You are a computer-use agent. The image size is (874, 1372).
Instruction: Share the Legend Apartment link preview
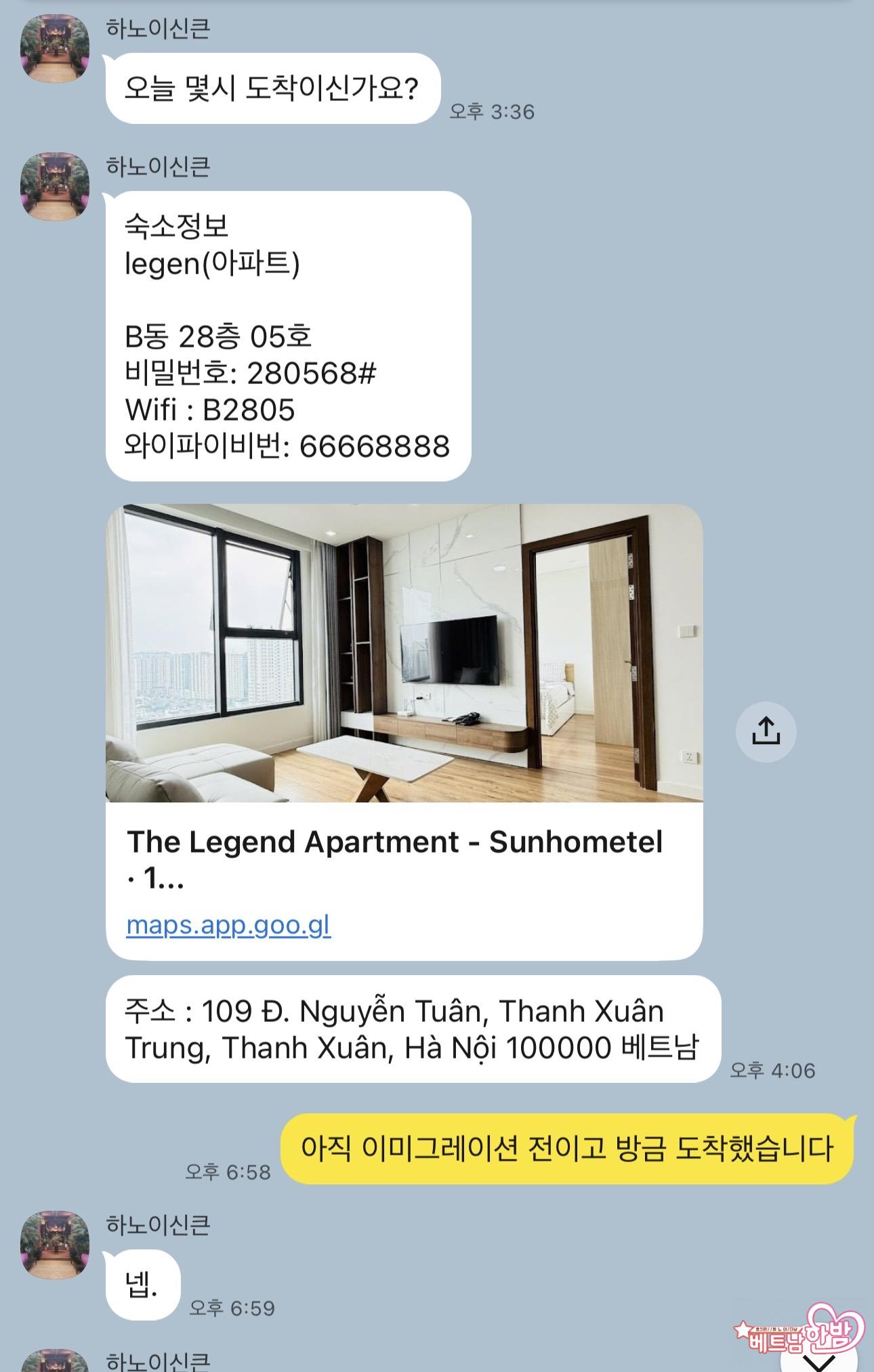click(766, 732)
